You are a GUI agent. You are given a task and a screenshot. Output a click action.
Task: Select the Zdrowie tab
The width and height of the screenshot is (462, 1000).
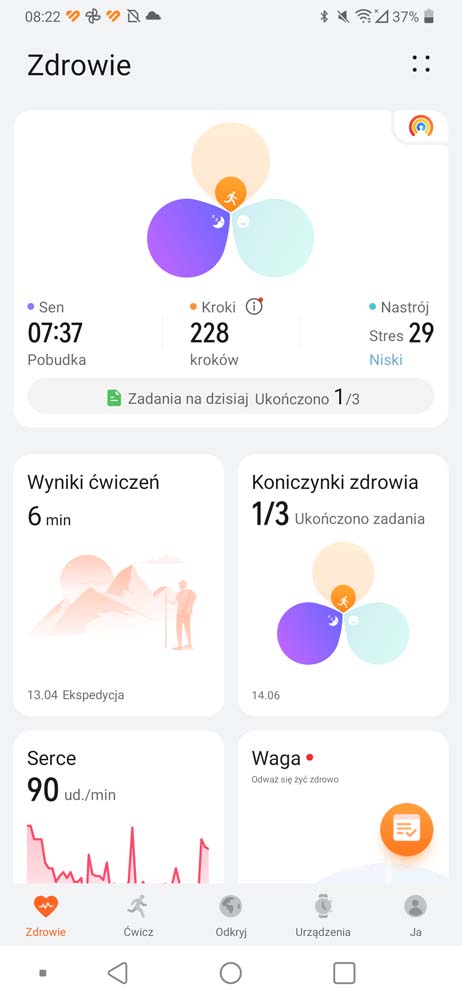coord(45,915)
